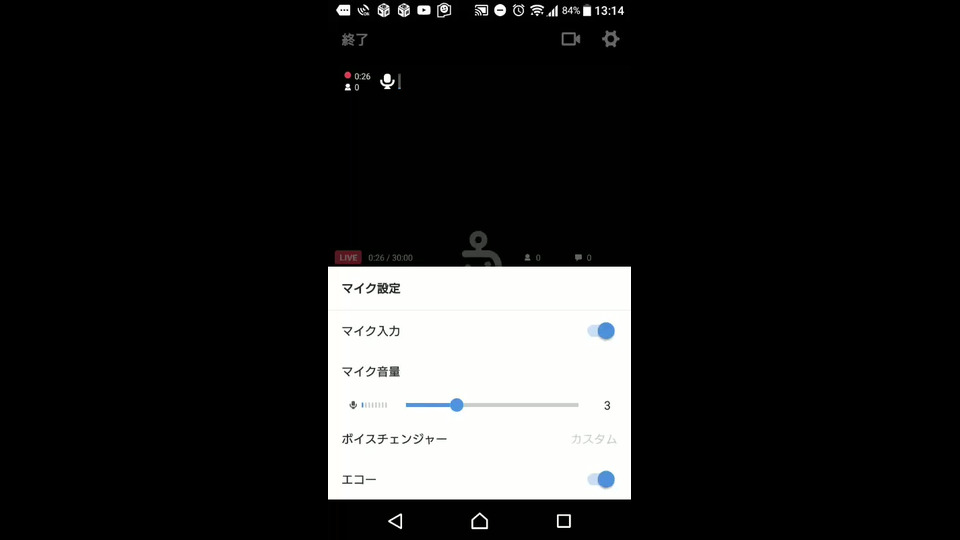Screen dimensions: 960x540
Task: Toggle the マイク入力 switch off
Action: [x=601, y=331]
